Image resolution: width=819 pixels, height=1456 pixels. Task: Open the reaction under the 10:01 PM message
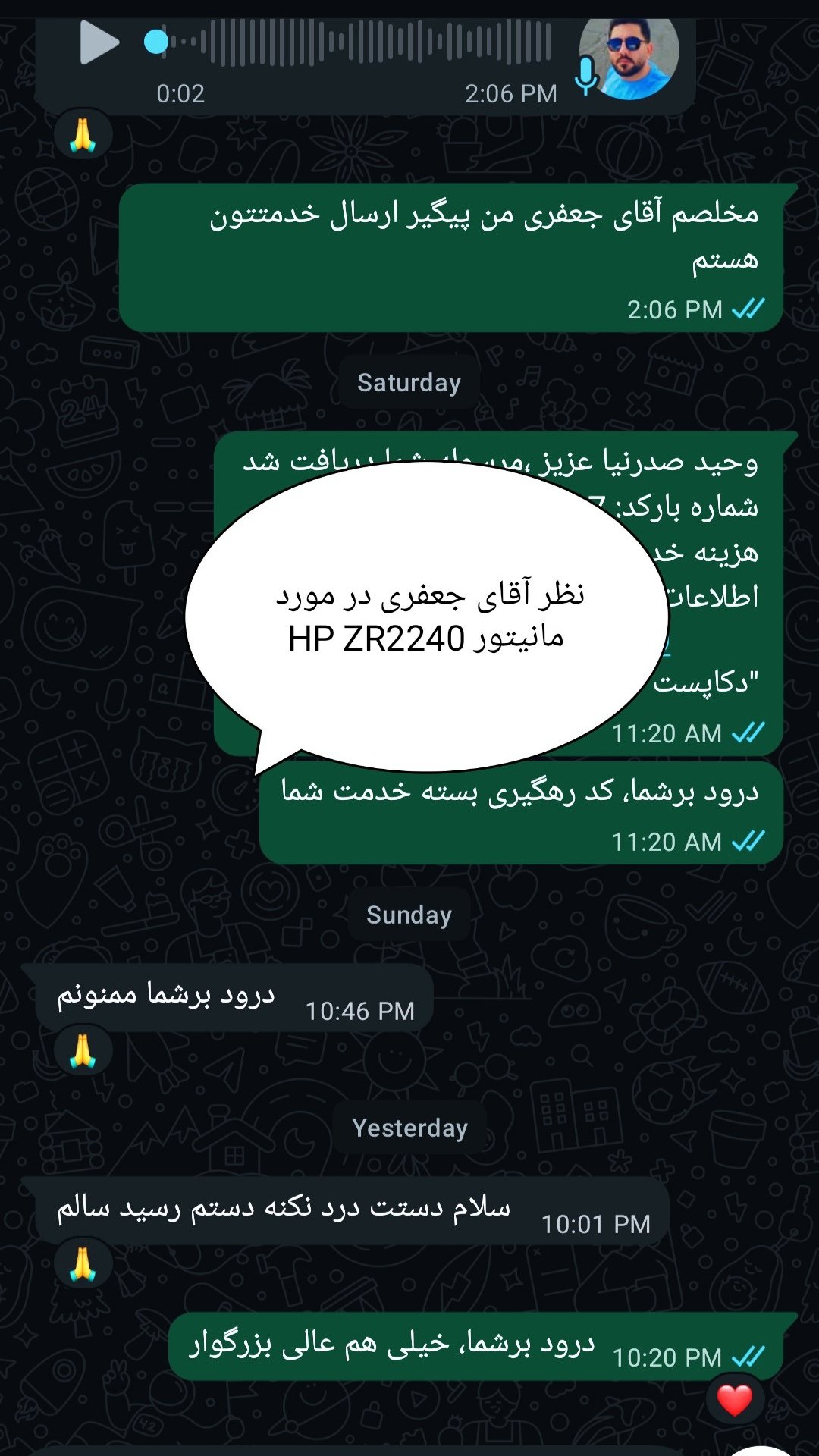pos(83,1265)
